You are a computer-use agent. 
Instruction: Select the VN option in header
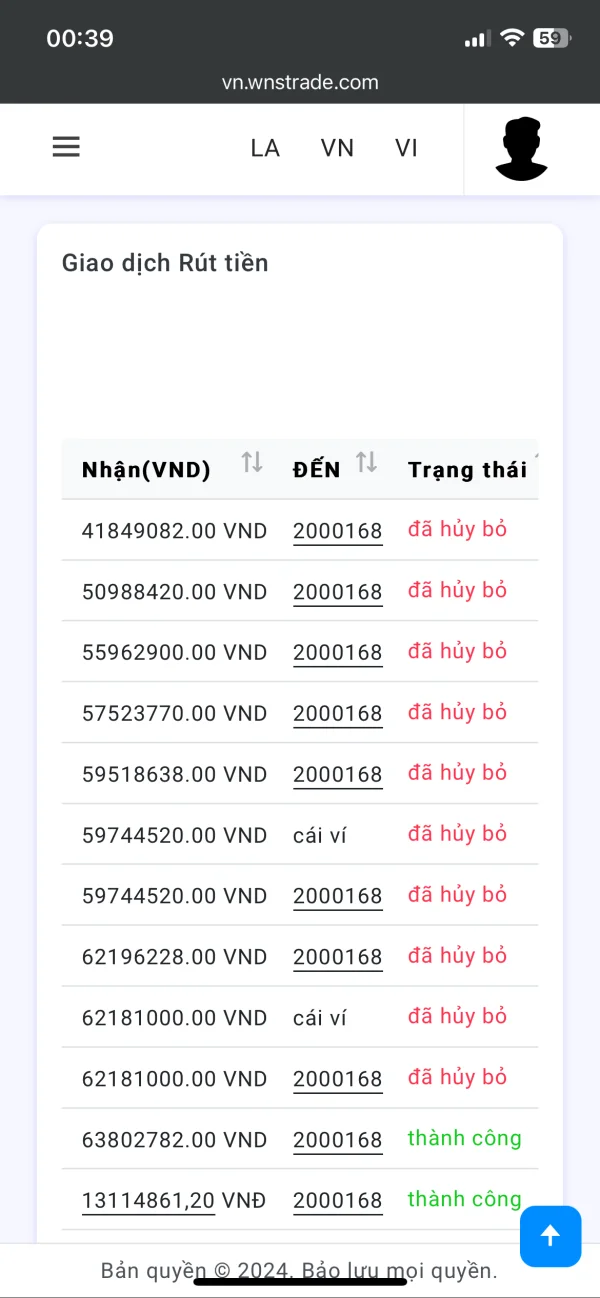(337, 148)
